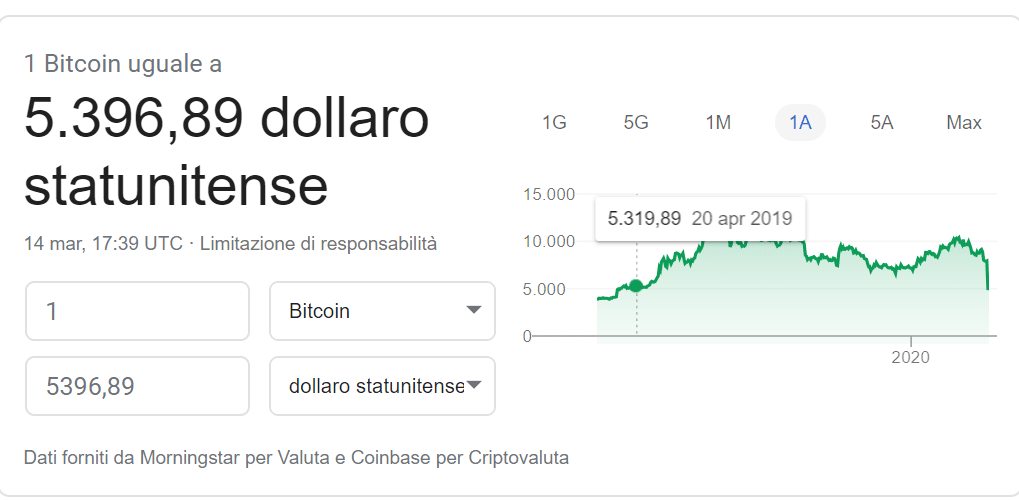Tap the Bitcoin amount field
This screenshot has width=1019, height=500.
pyautogui.click(x=137, y=311)
